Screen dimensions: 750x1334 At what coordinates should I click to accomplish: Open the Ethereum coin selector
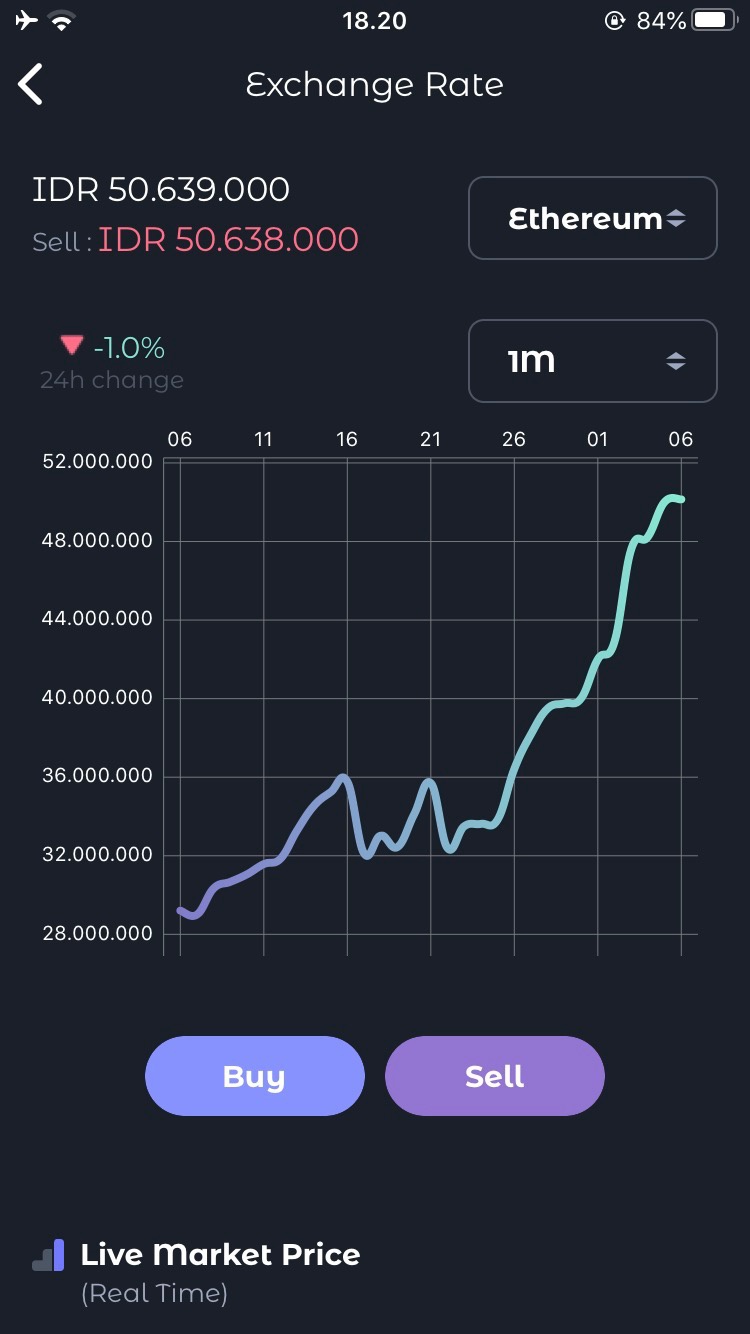[x=592, y=218]
